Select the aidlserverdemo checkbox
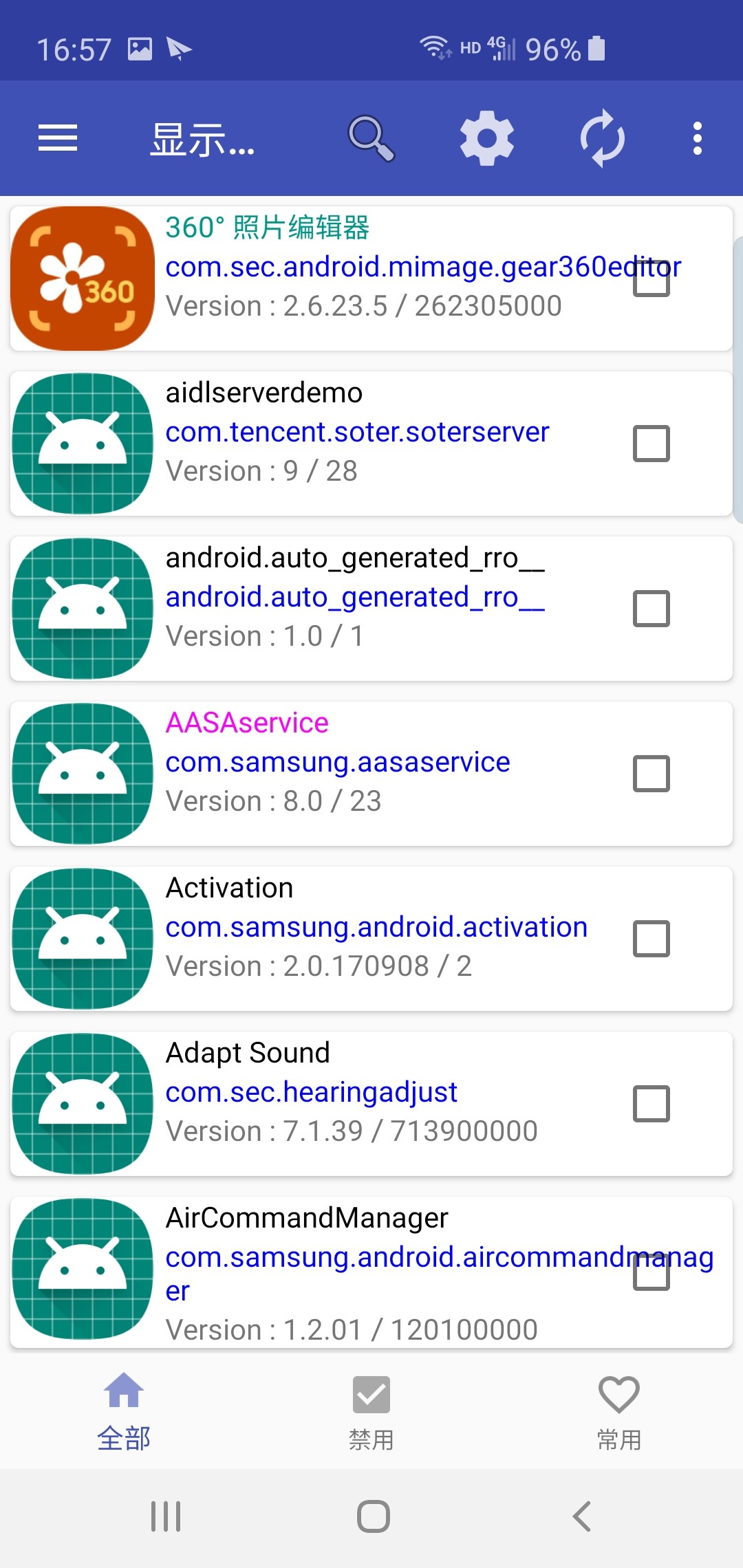743x1568 pixels. pyautogui.click(x=651, y=444)
